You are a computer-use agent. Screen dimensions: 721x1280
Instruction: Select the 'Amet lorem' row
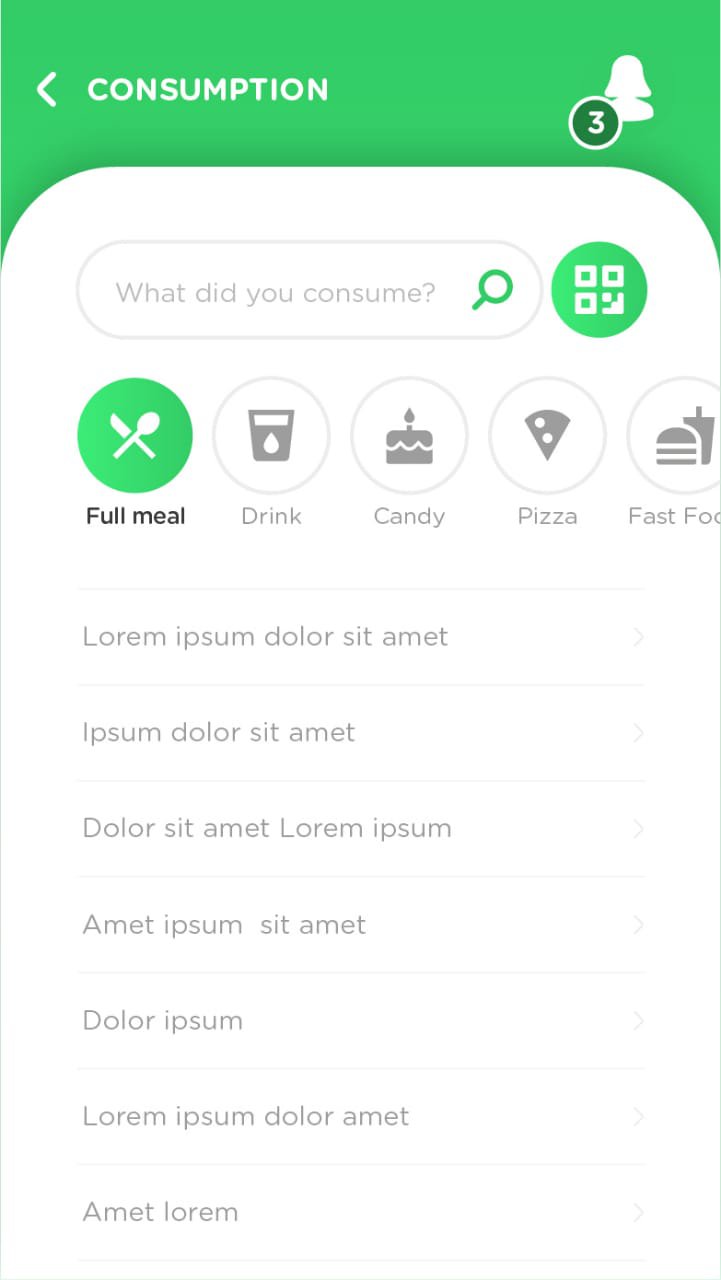[361, 1213]
